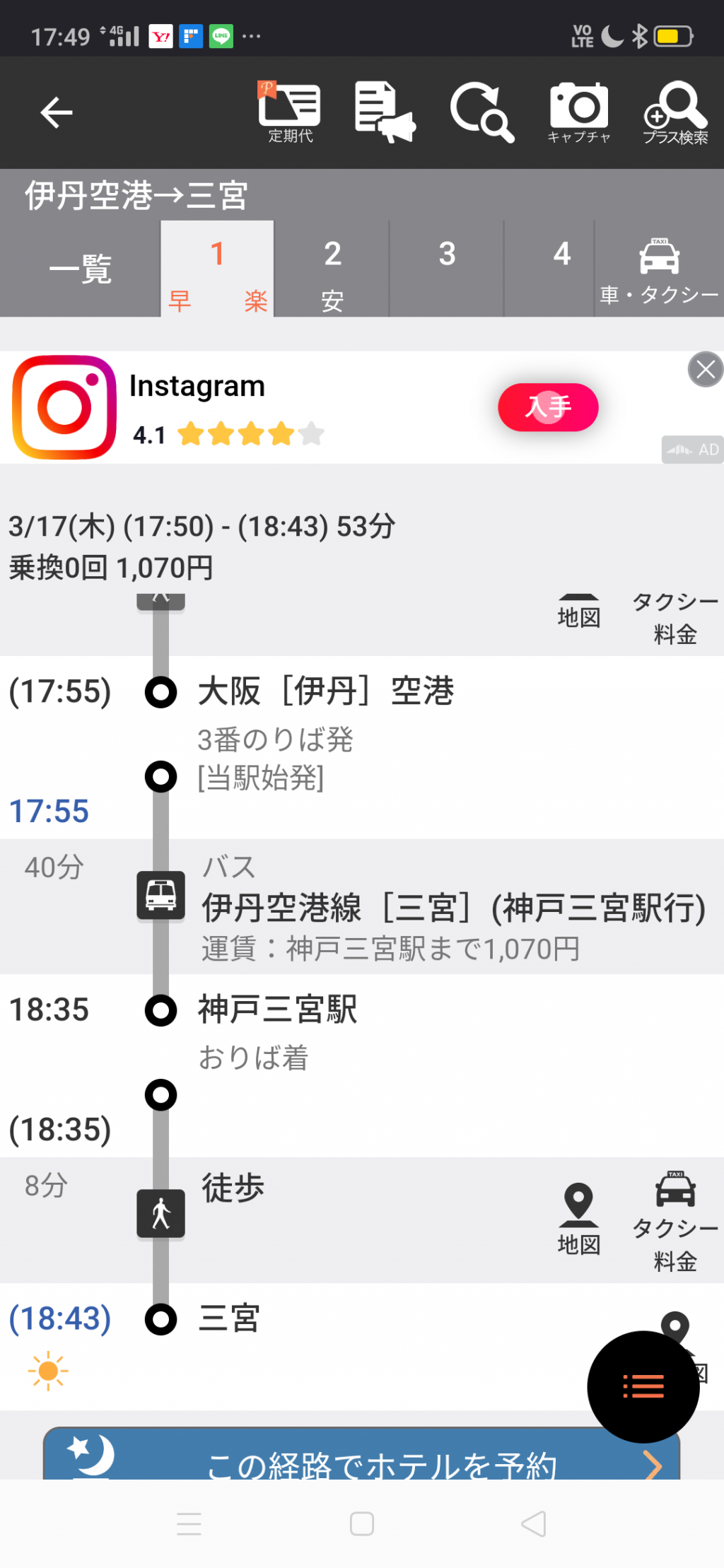Select route tab 3
Viewport: 724px width, 1568px height.
click(447, 269)
